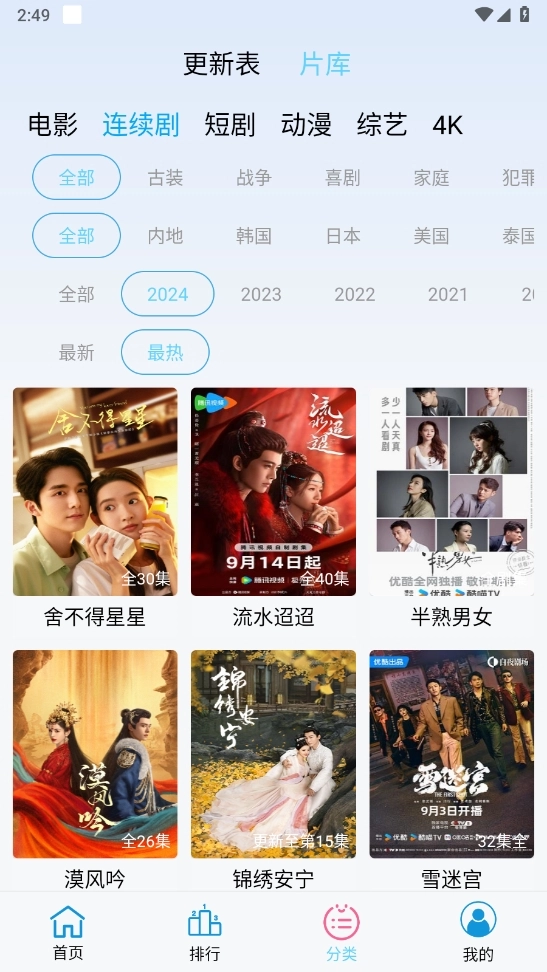Screen dimensions: 547x972
Task: Open the drama 流水迢迢
Action: [274, 508]
